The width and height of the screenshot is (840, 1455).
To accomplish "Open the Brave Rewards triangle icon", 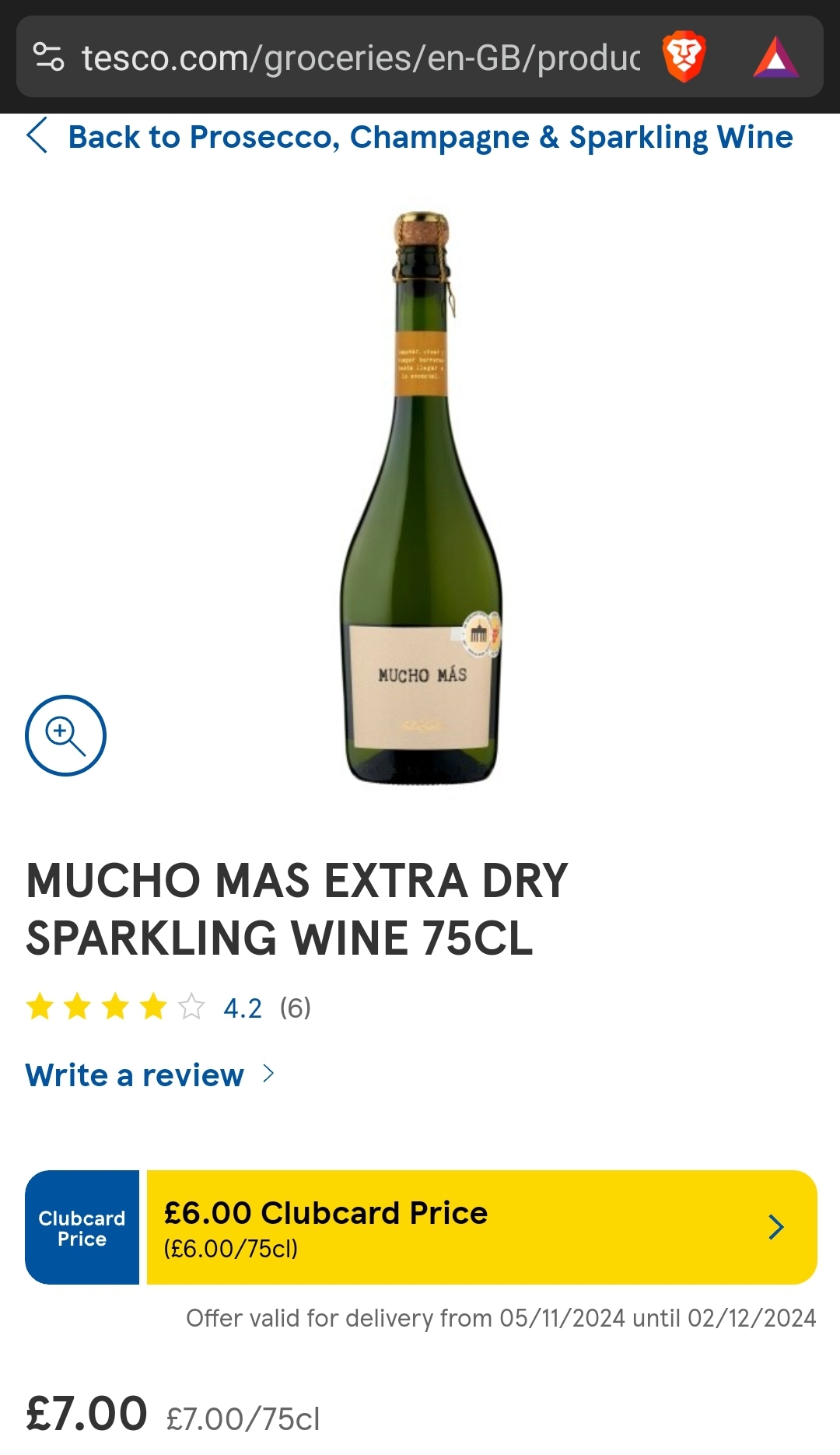I will pyautogui.click(x=775, y=58).
